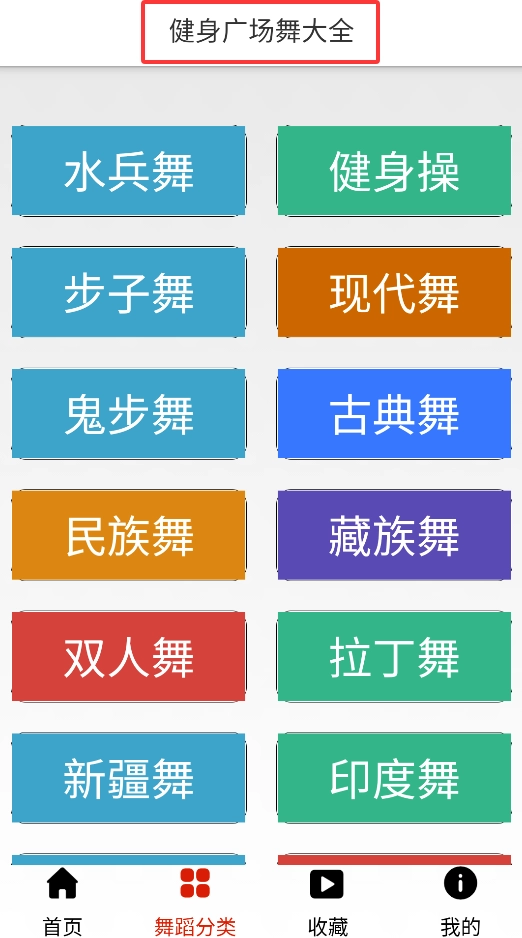Open the 鬼步舞 category
Image resolution: width=522 pixels, height=938 pixels.
[x=129, y=414]
